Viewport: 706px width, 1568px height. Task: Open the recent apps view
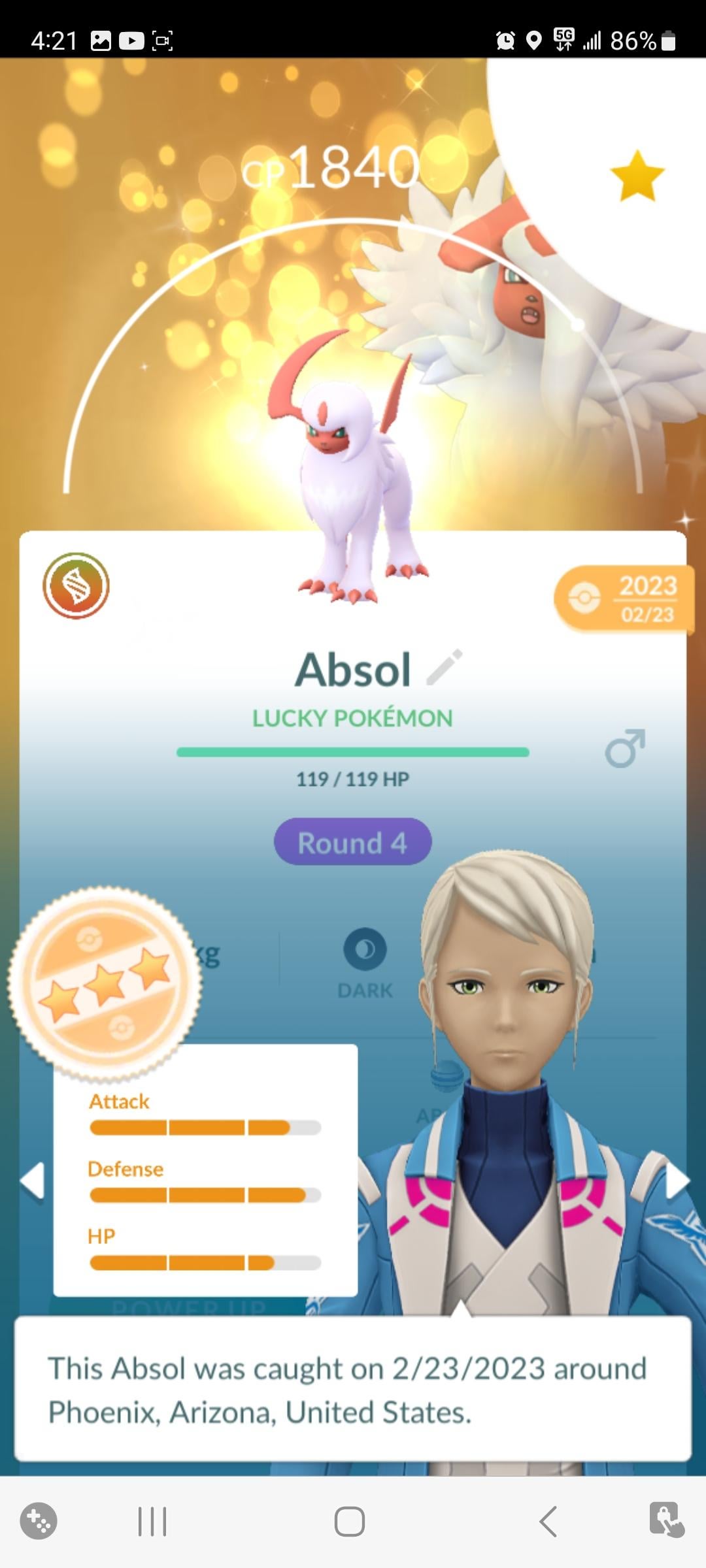click(x=152, y=1522)
